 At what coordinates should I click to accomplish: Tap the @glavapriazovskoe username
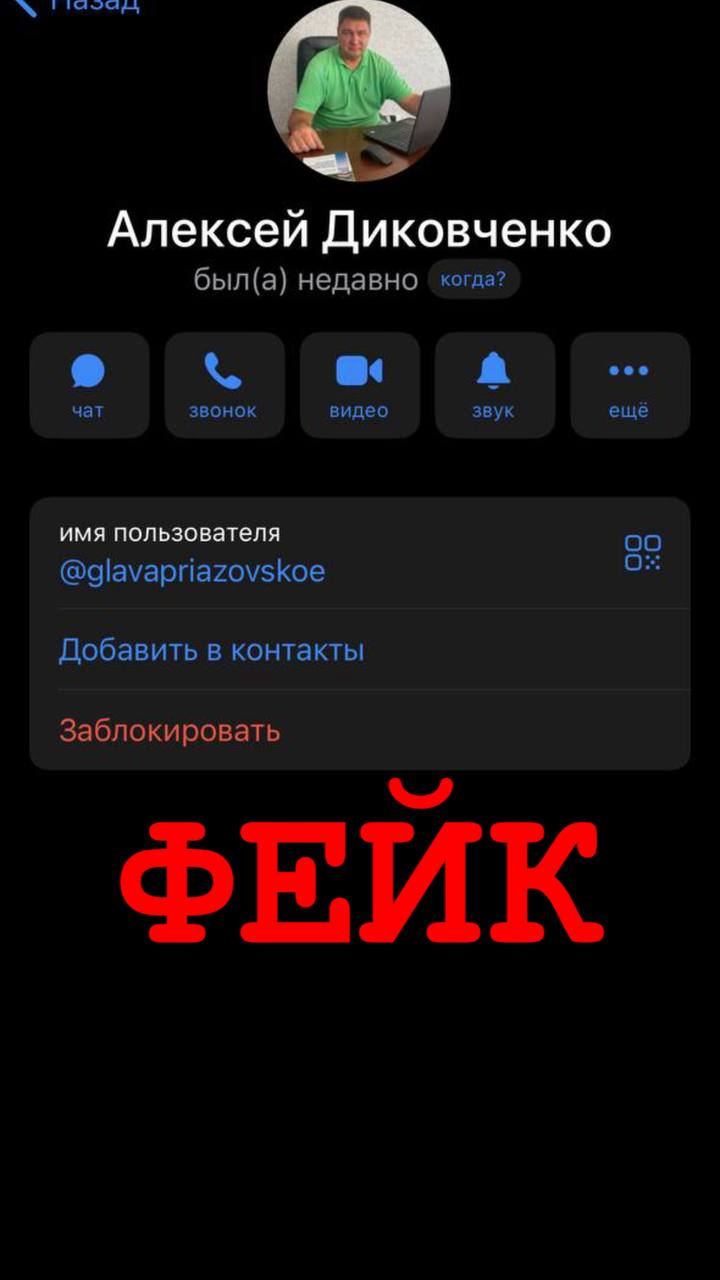(192, 572)
